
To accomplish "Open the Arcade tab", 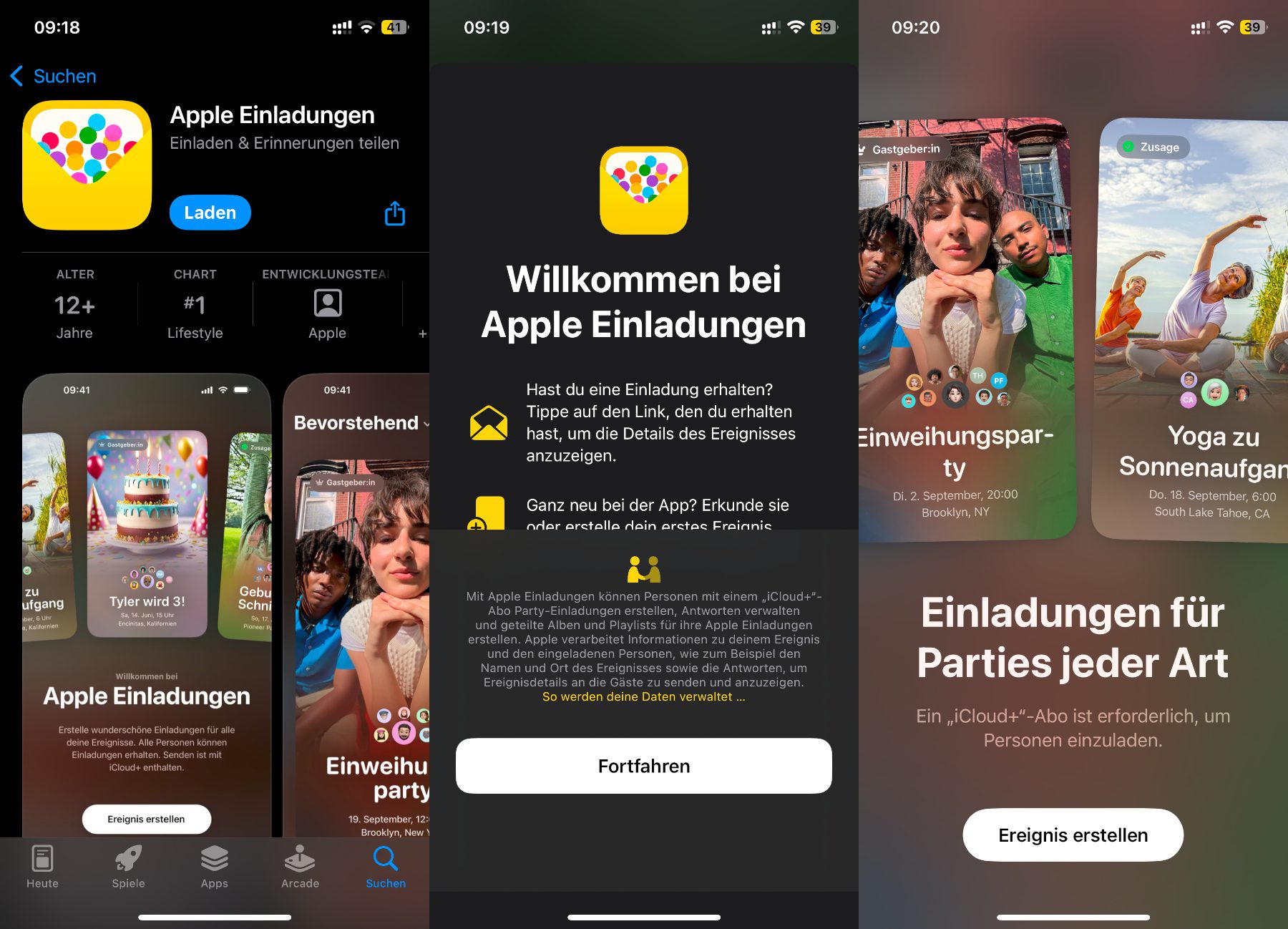I will pos(300,867).
